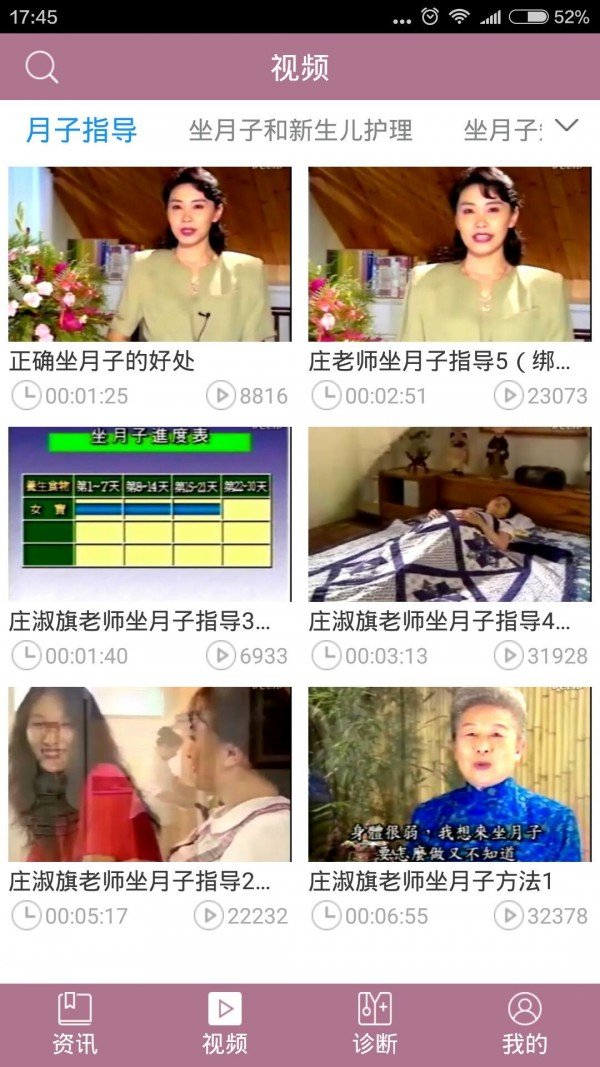The image size is (600, 1067).
Task: Switch to 坐月子和新生儿护理 tab
Action: coord(300,130)
